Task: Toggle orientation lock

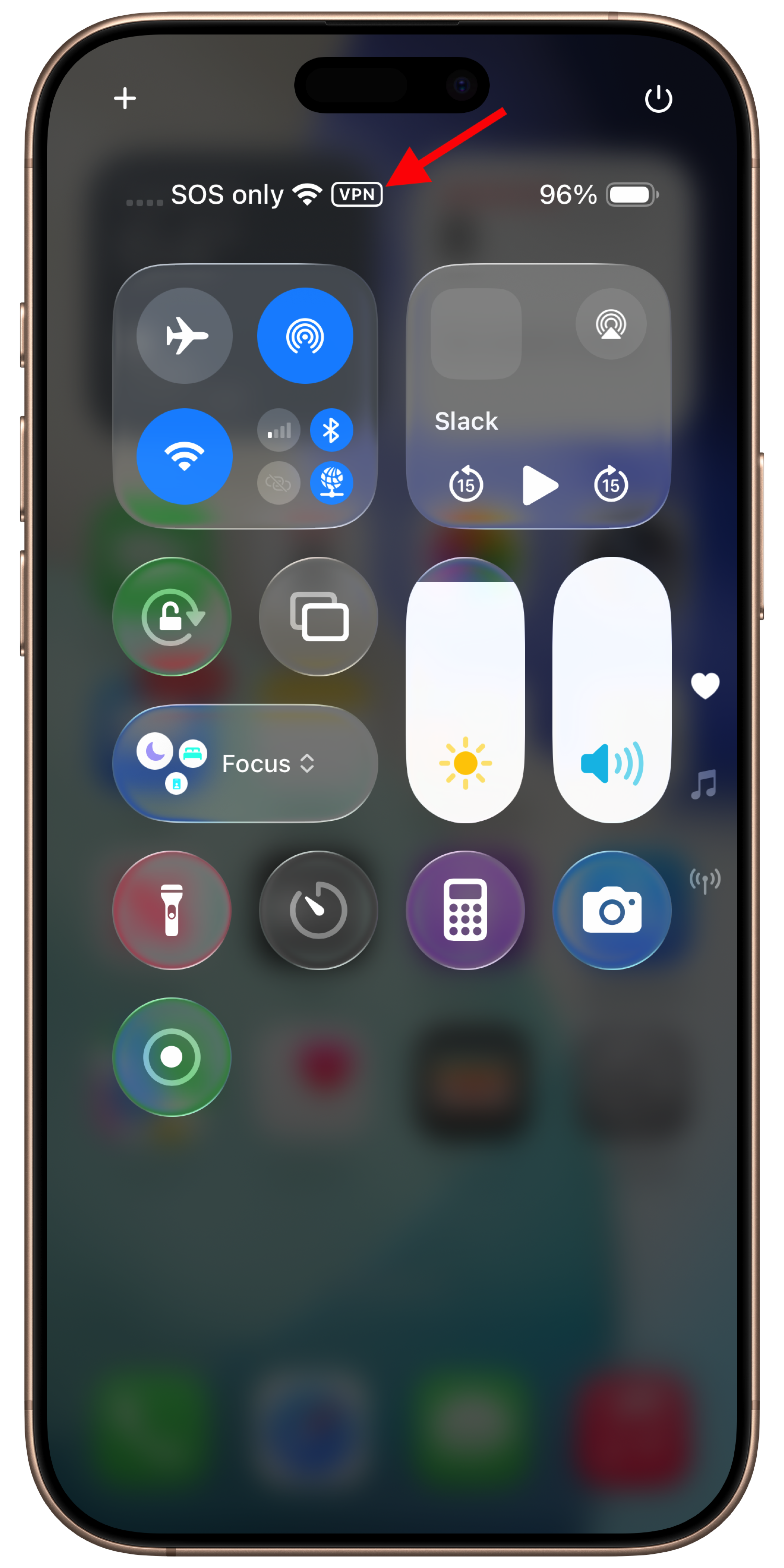Action: click(x=172, y=616)
